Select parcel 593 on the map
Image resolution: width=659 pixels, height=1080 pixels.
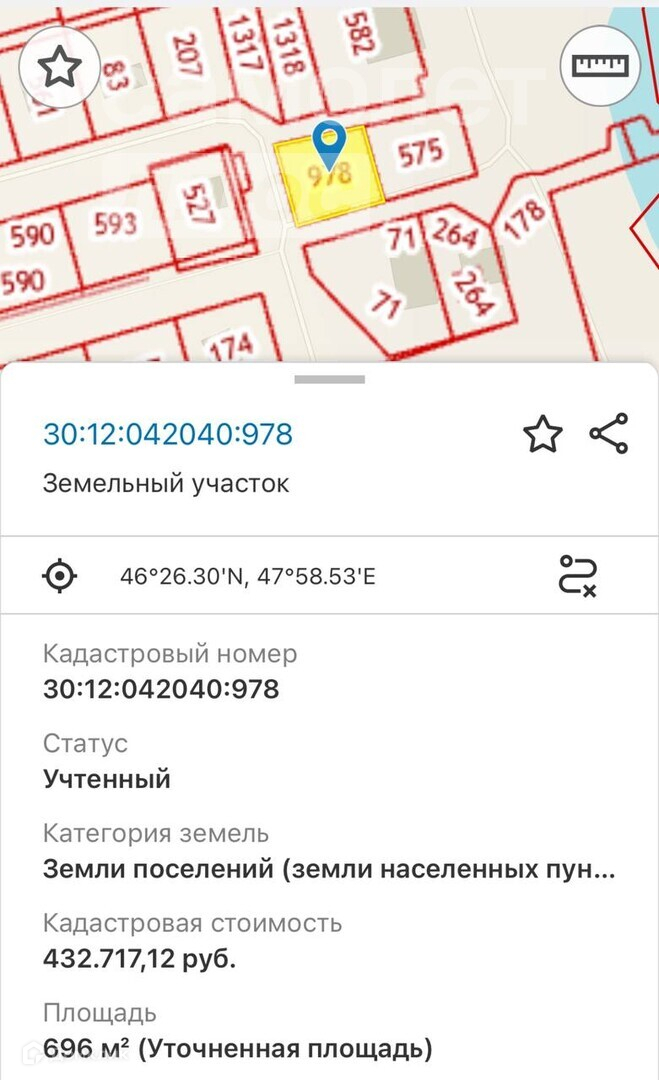tap(115, 224)
